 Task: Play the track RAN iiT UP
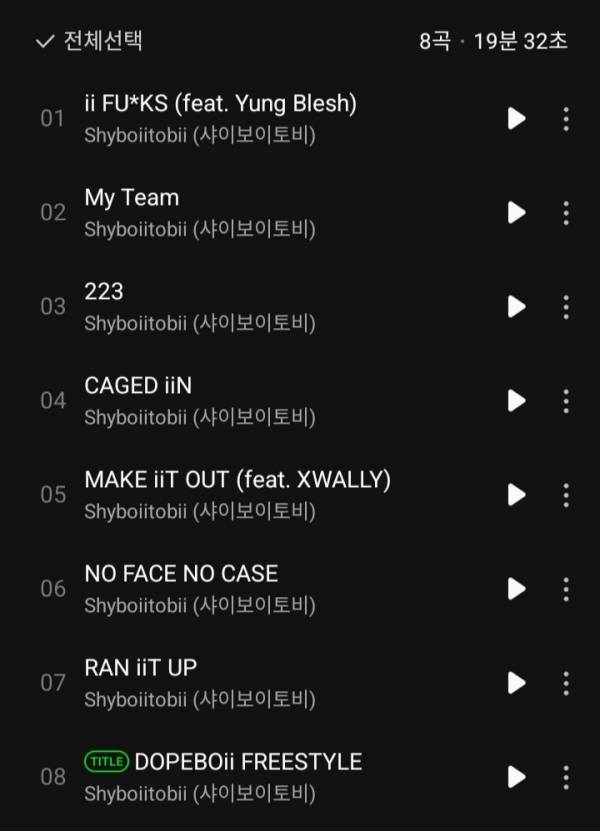pos(516,682)
